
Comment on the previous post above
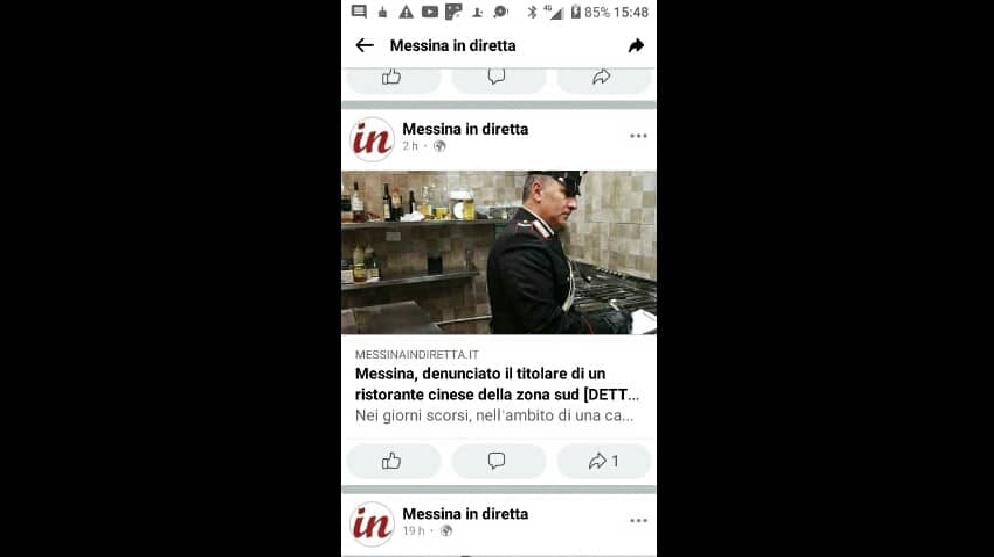click(x=497, y=77)
